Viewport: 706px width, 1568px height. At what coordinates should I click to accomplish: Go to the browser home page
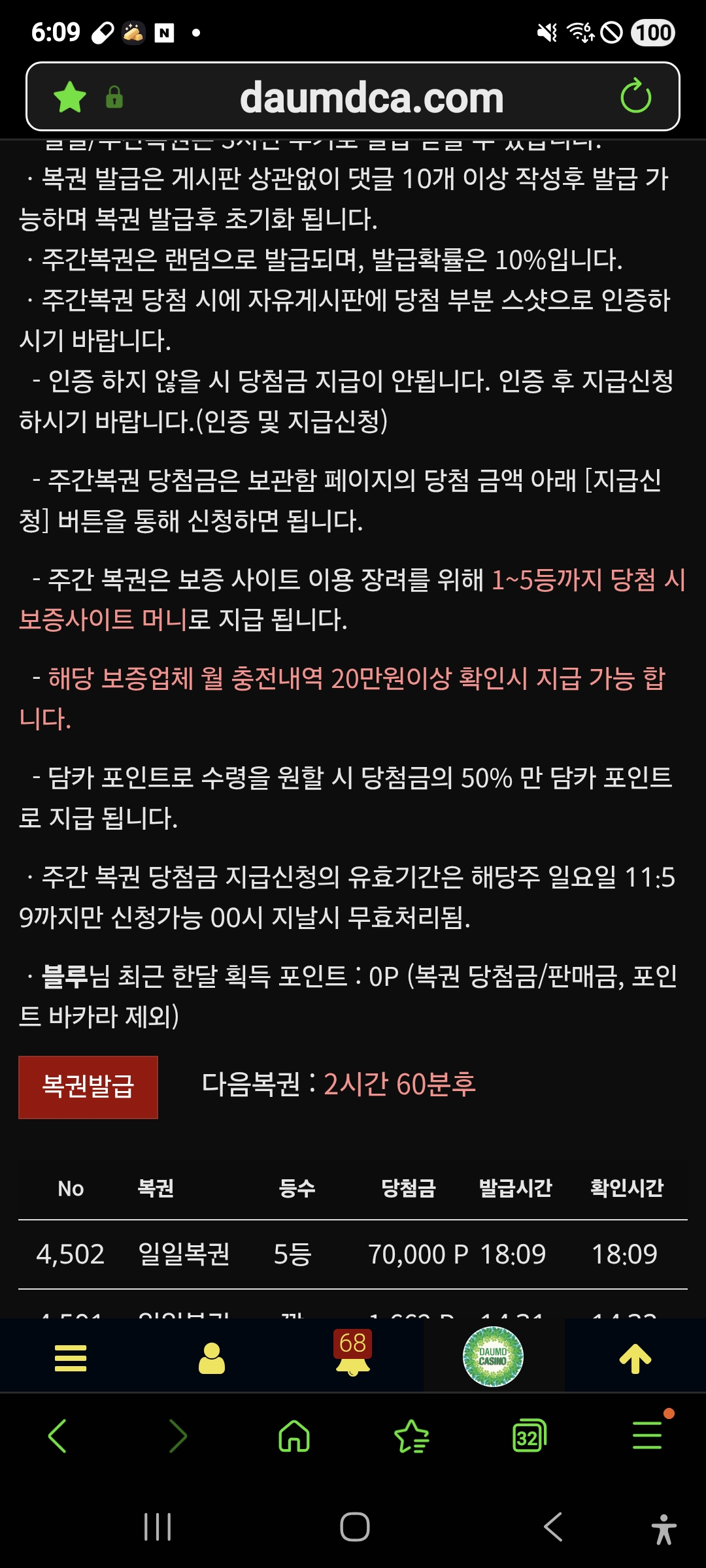tap(294, 1435)
